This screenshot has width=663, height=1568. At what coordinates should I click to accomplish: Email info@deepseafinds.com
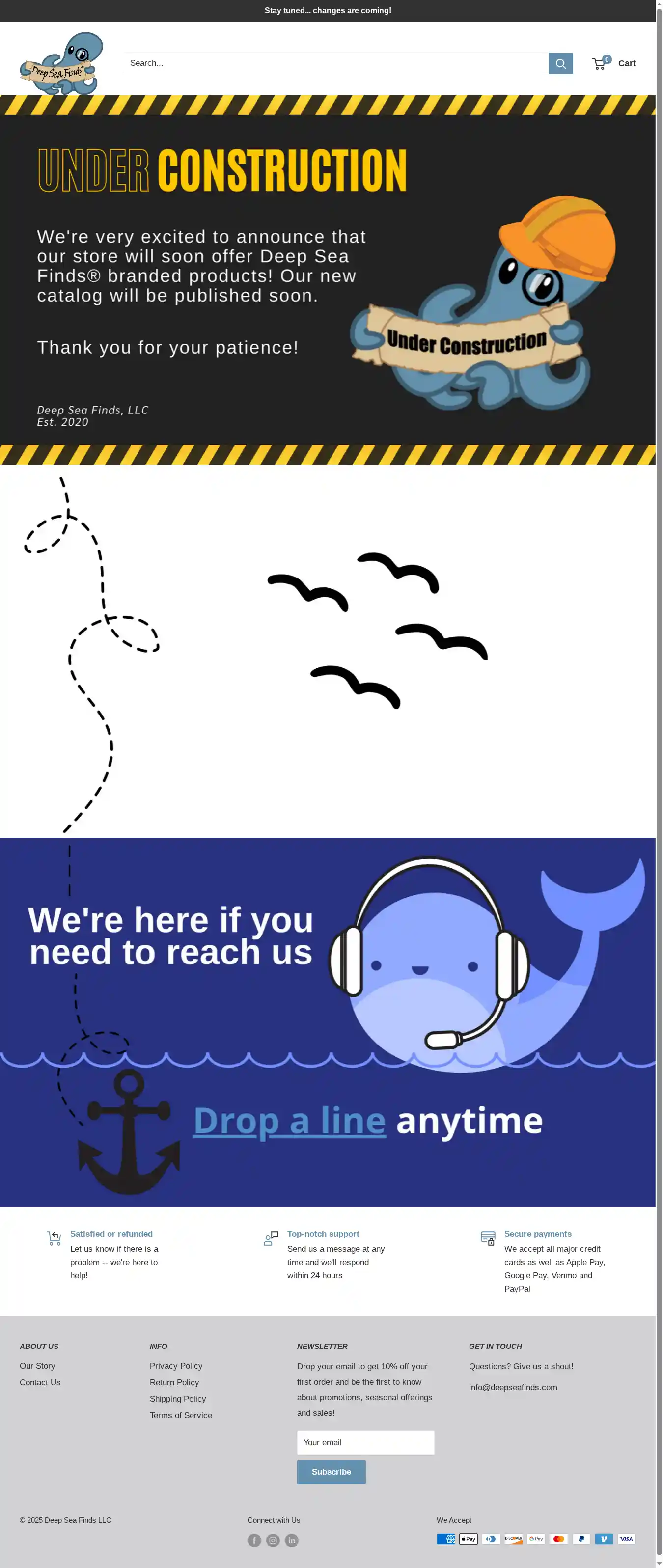click(x=513, y=1387)
